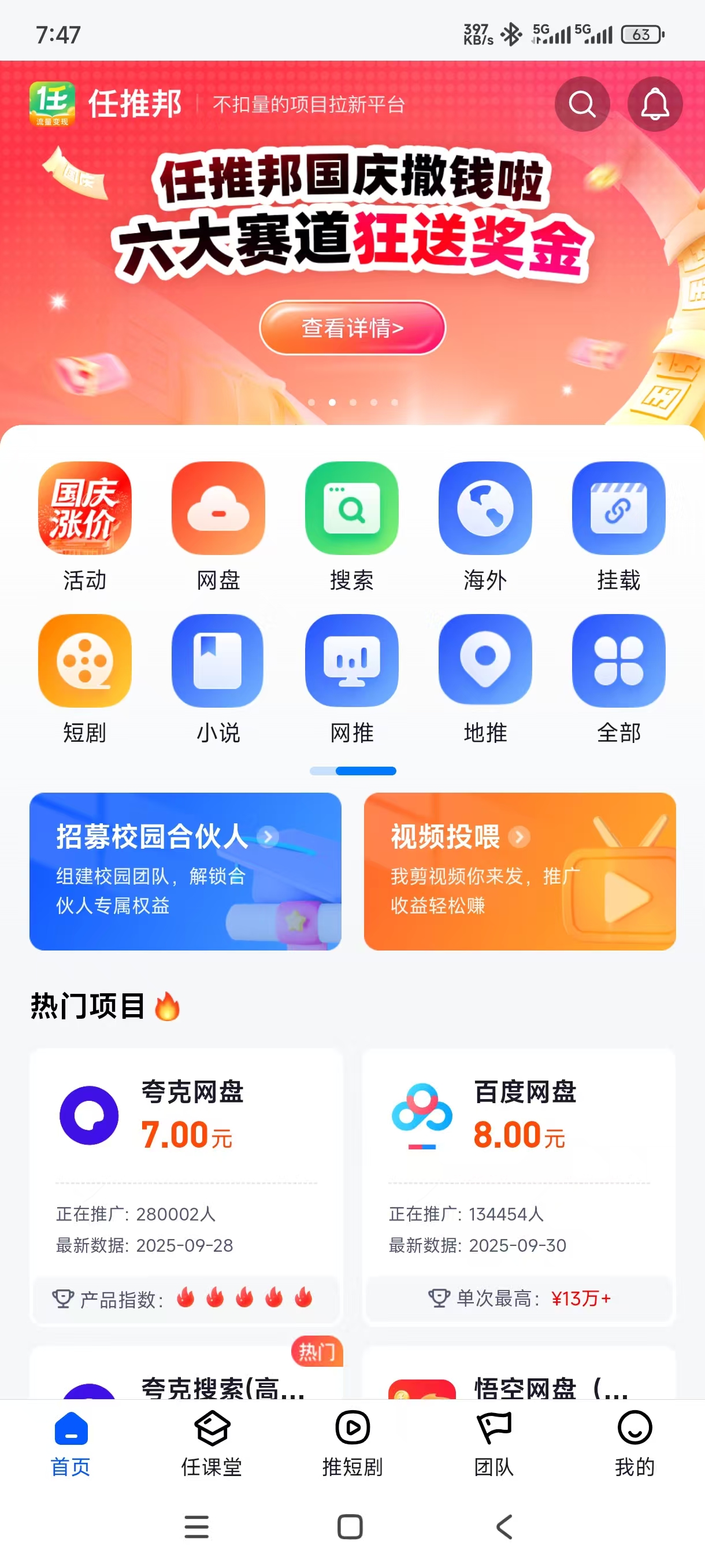Select the 网推 category icon

click(352, 662)
